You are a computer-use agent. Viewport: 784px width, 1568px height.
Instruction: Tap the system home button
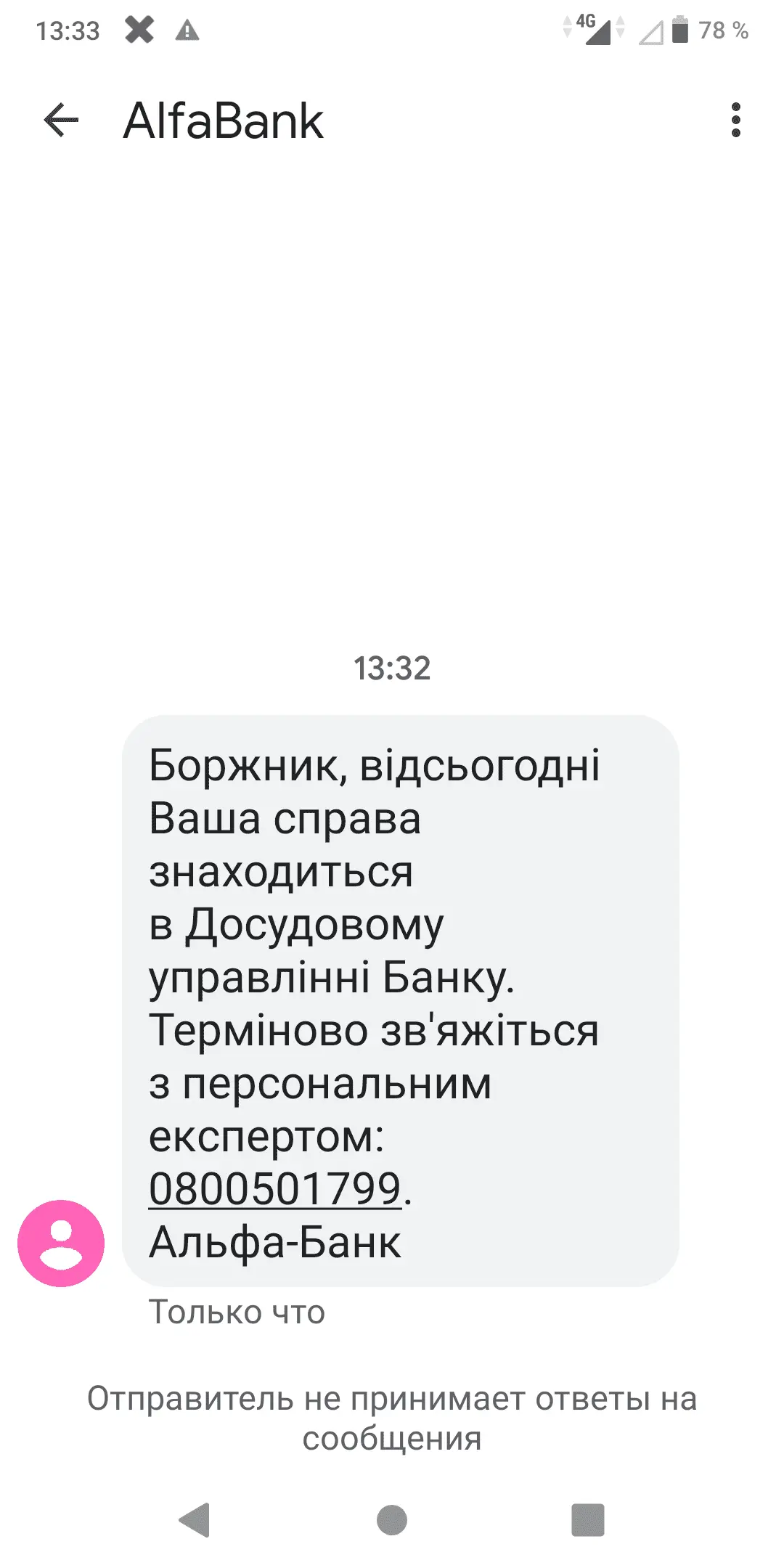(x=392, y=1520)
